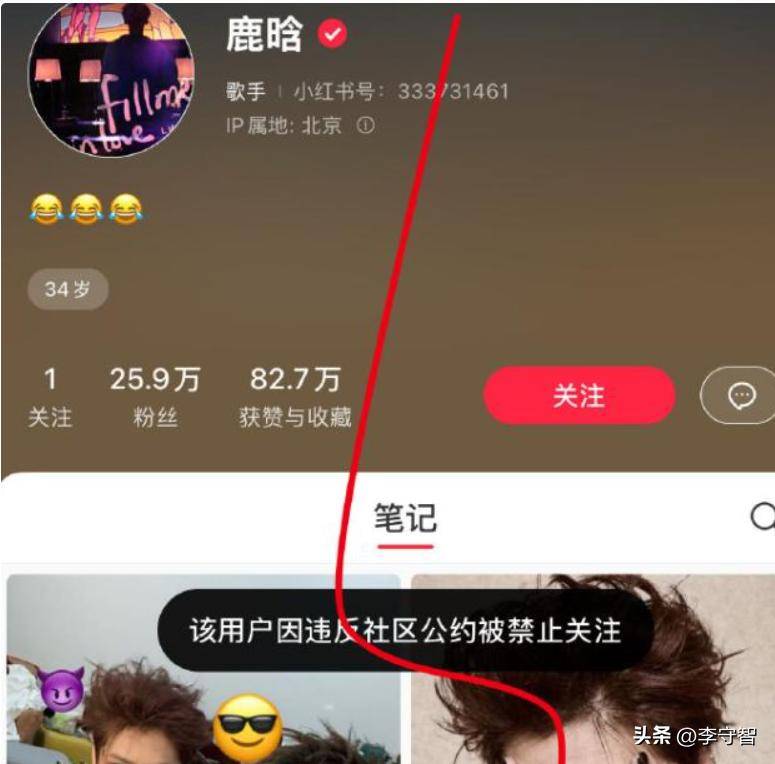Open 获赞与收藏 stats

[295, 397]
